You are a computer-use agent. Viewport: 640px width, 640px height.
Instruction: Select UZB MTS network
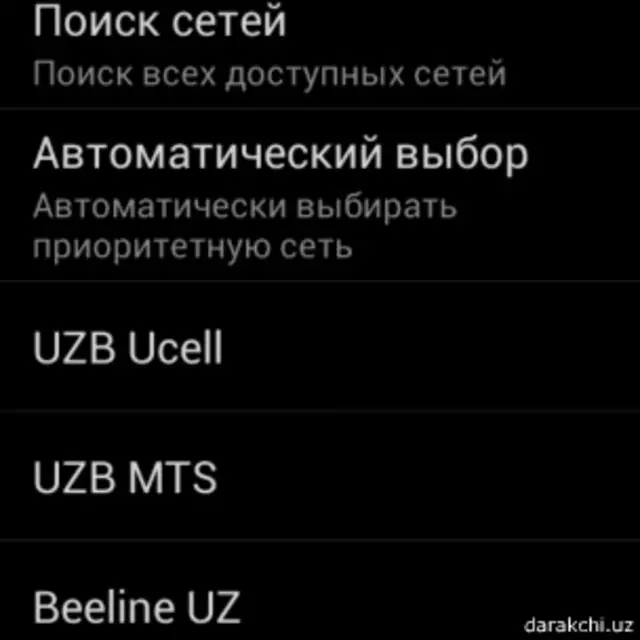tap(126, 477)
